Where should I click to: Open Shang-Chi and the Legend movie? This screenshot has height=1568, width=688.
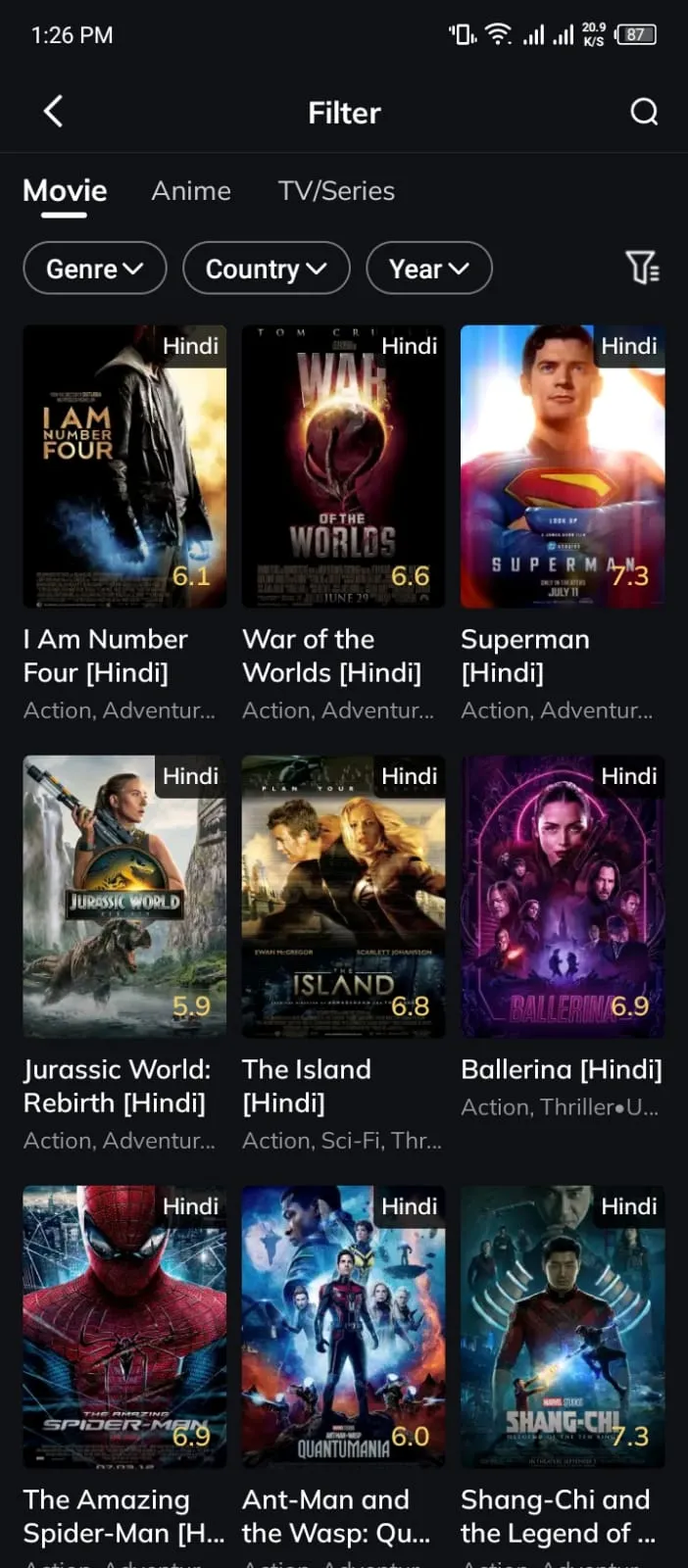tap(563, 1327)
